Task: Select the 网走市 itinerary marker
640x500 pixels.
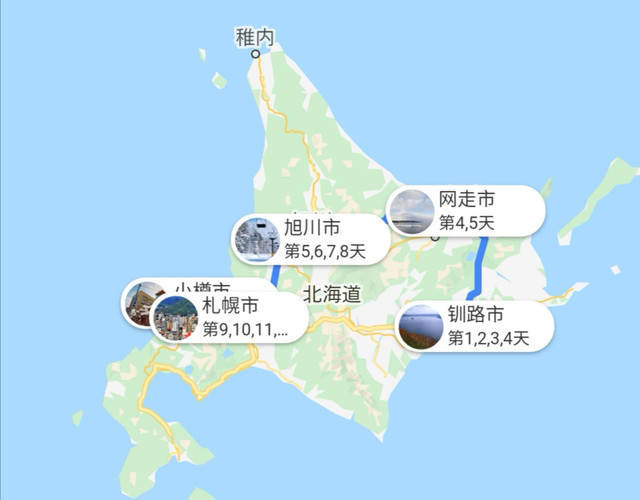Action: (x=464, y=210)
